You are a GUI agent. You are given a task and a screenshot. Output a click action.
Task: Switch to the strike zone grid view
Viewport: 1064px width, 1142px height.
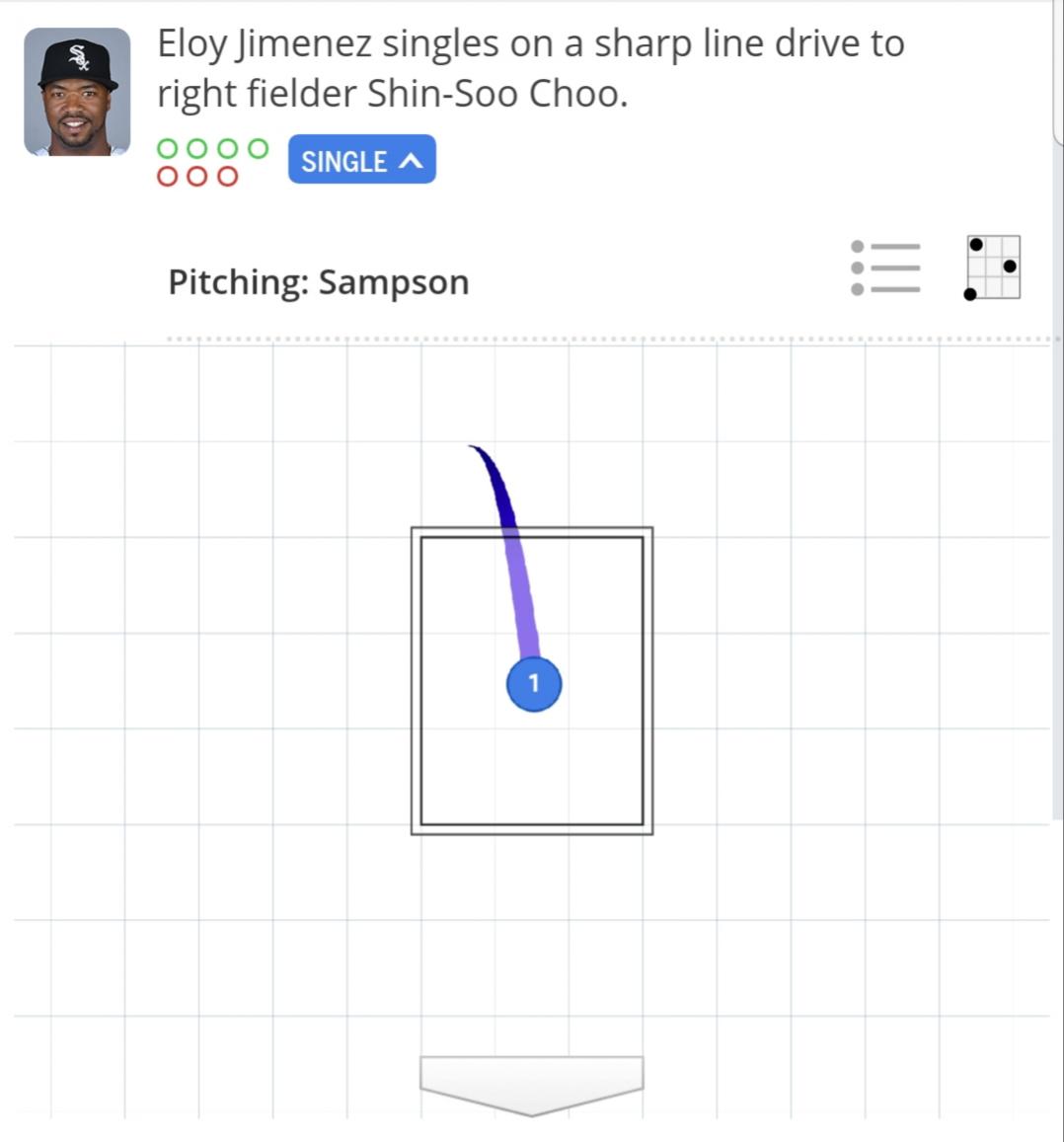[992, 267]
